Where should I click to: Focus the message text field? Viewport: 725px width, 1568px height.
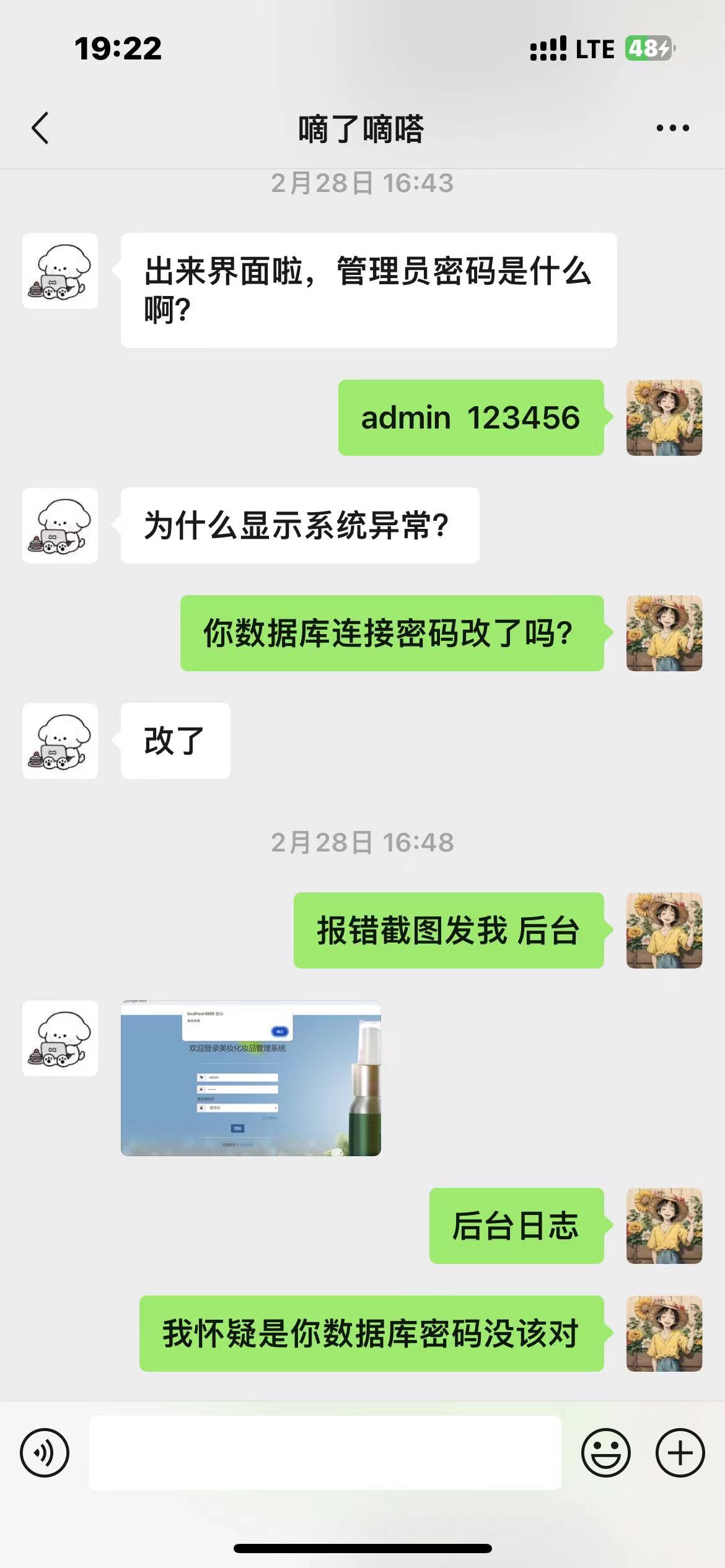[x=325, y=1452]
